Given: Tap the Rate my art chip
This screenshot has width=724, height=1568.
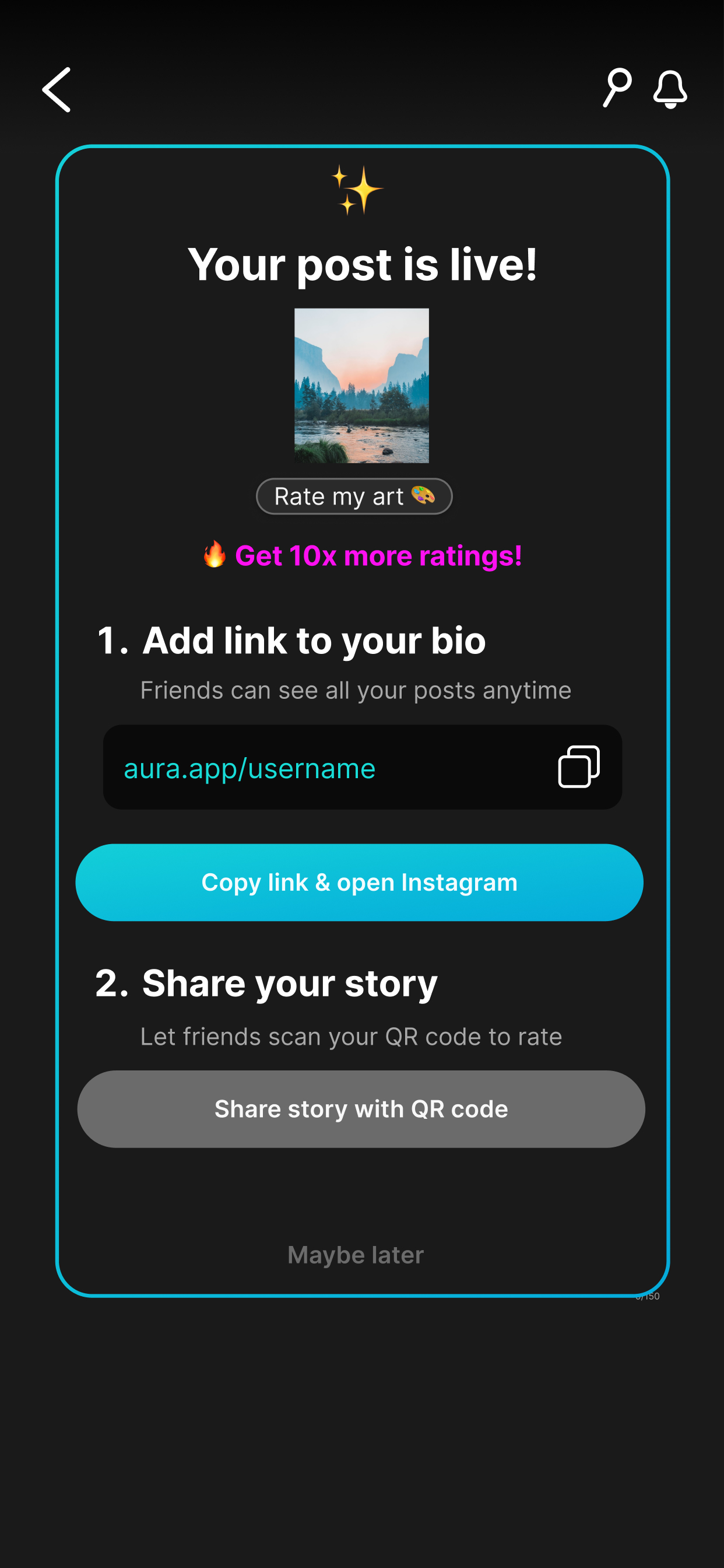Looking at the screenshot, I should 354,496.
